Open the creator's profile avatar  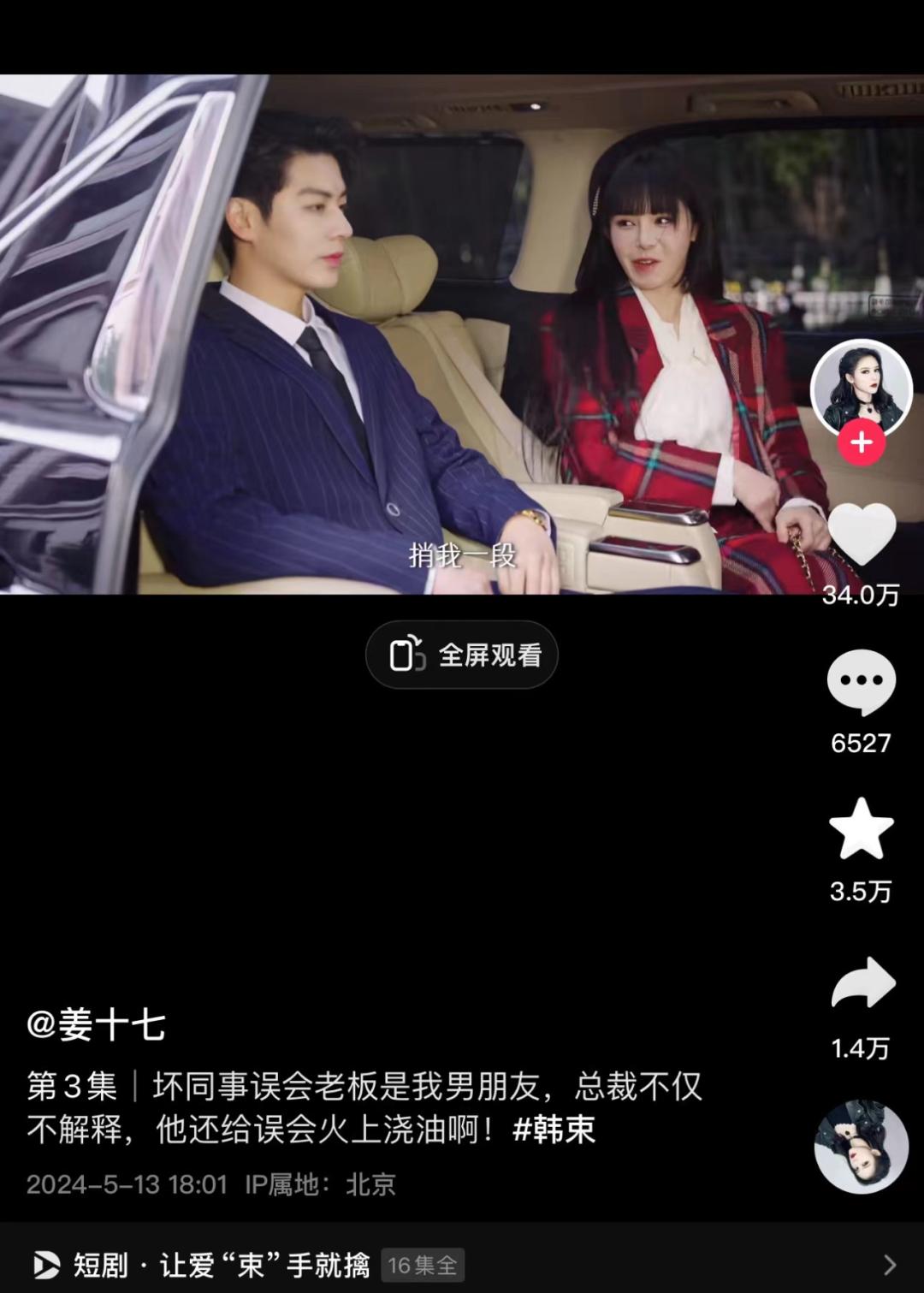tap(861, 389)
